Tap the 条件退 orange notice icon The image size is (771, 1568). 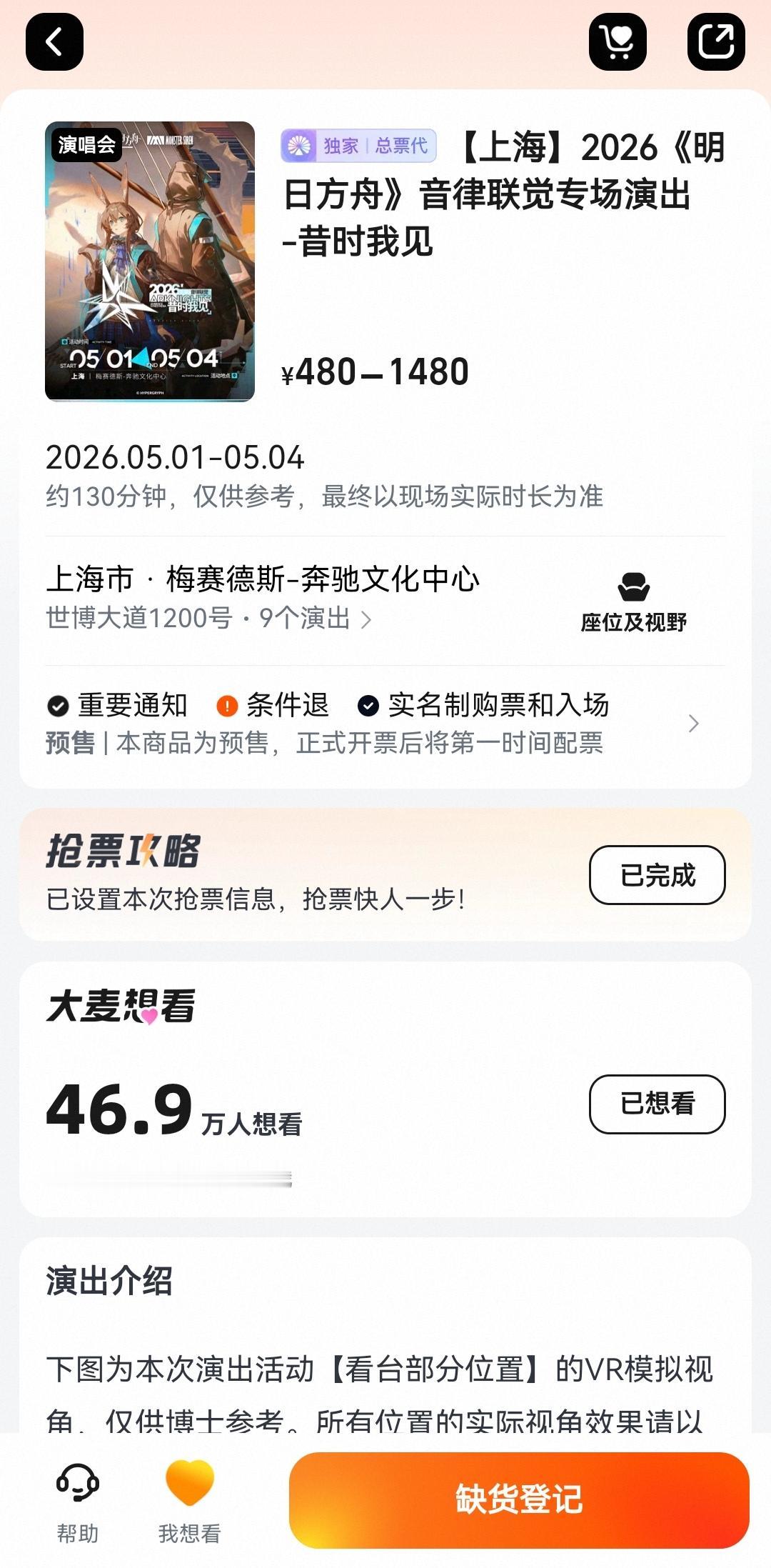[226, 704]
